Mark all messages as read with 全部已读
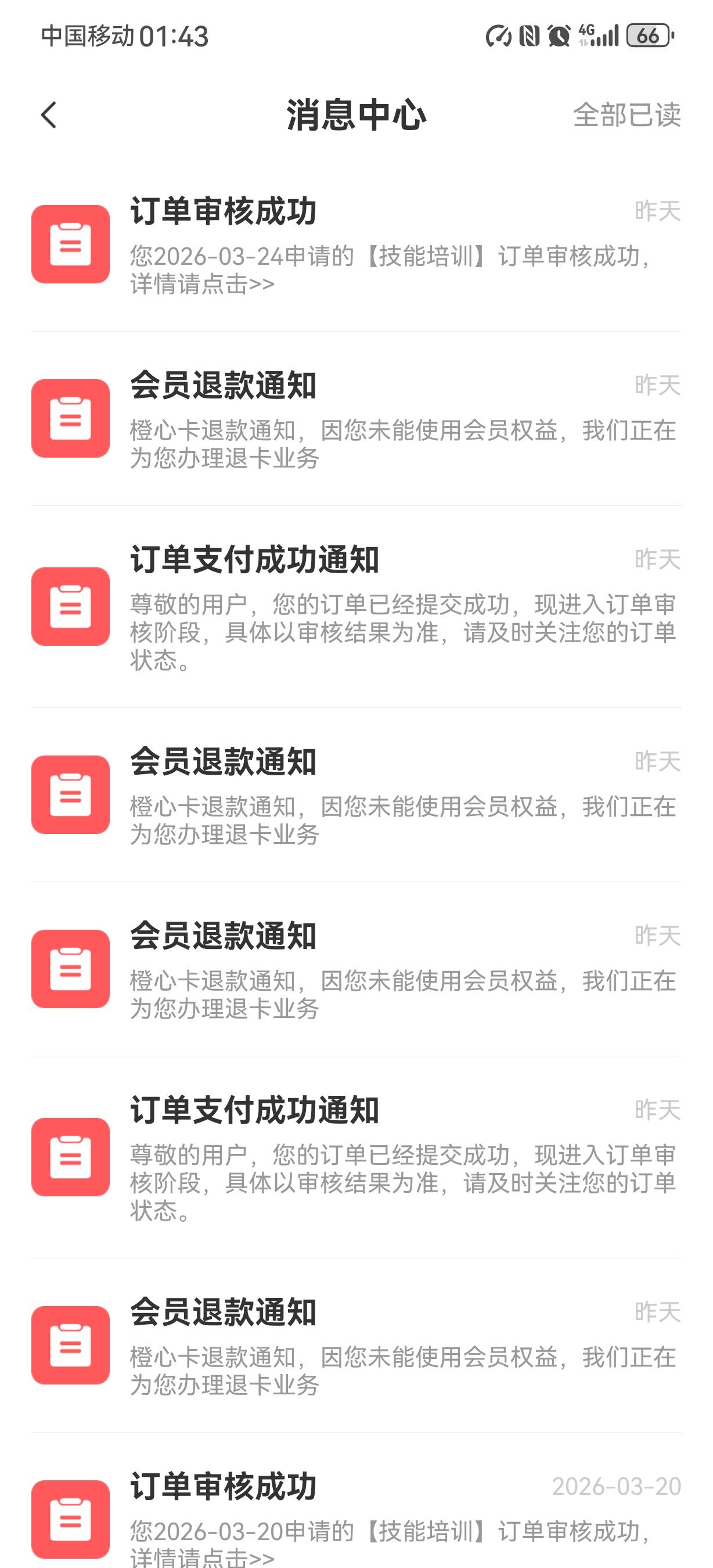This screenshot has height=1568, width=713. coord(626,115)
